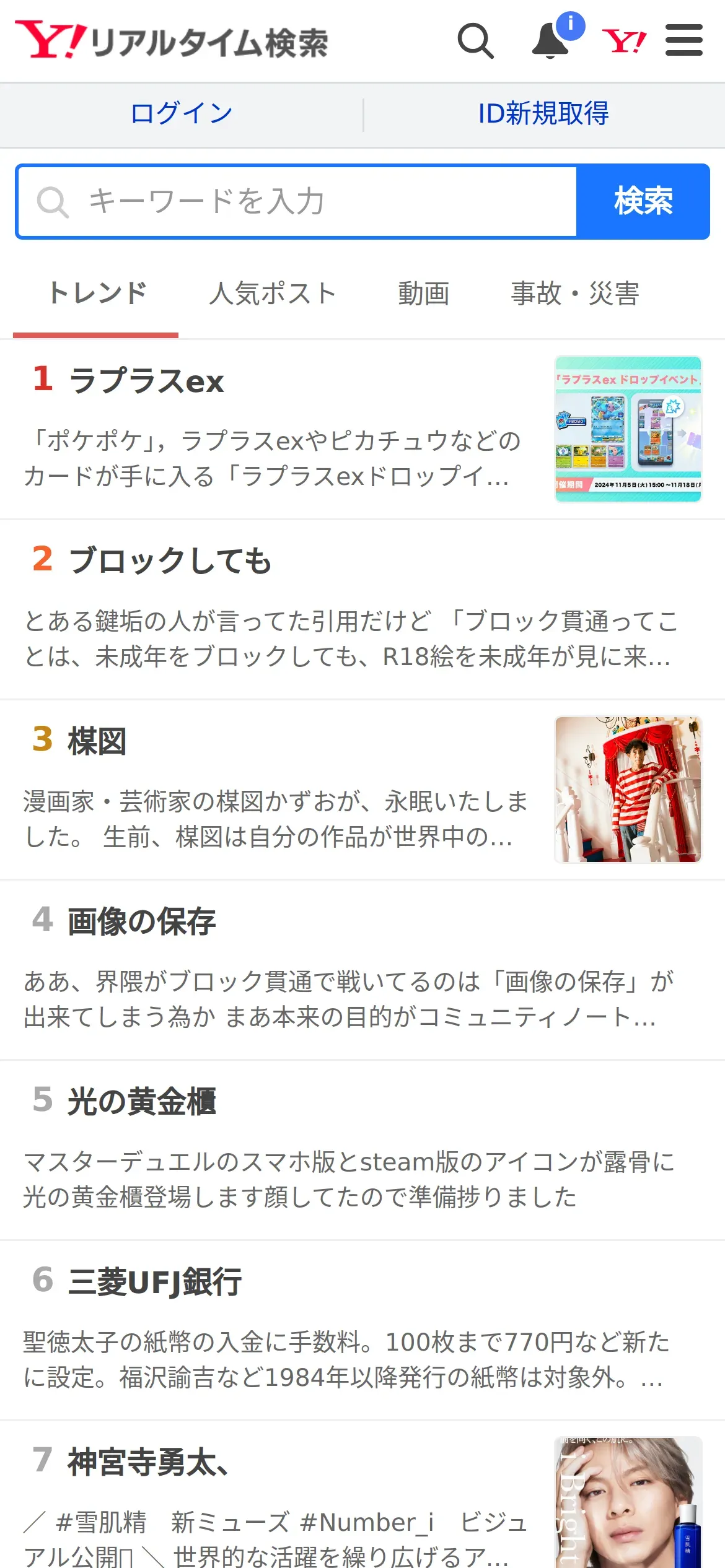Open the hamburger menu

click(x=683, y=41)
